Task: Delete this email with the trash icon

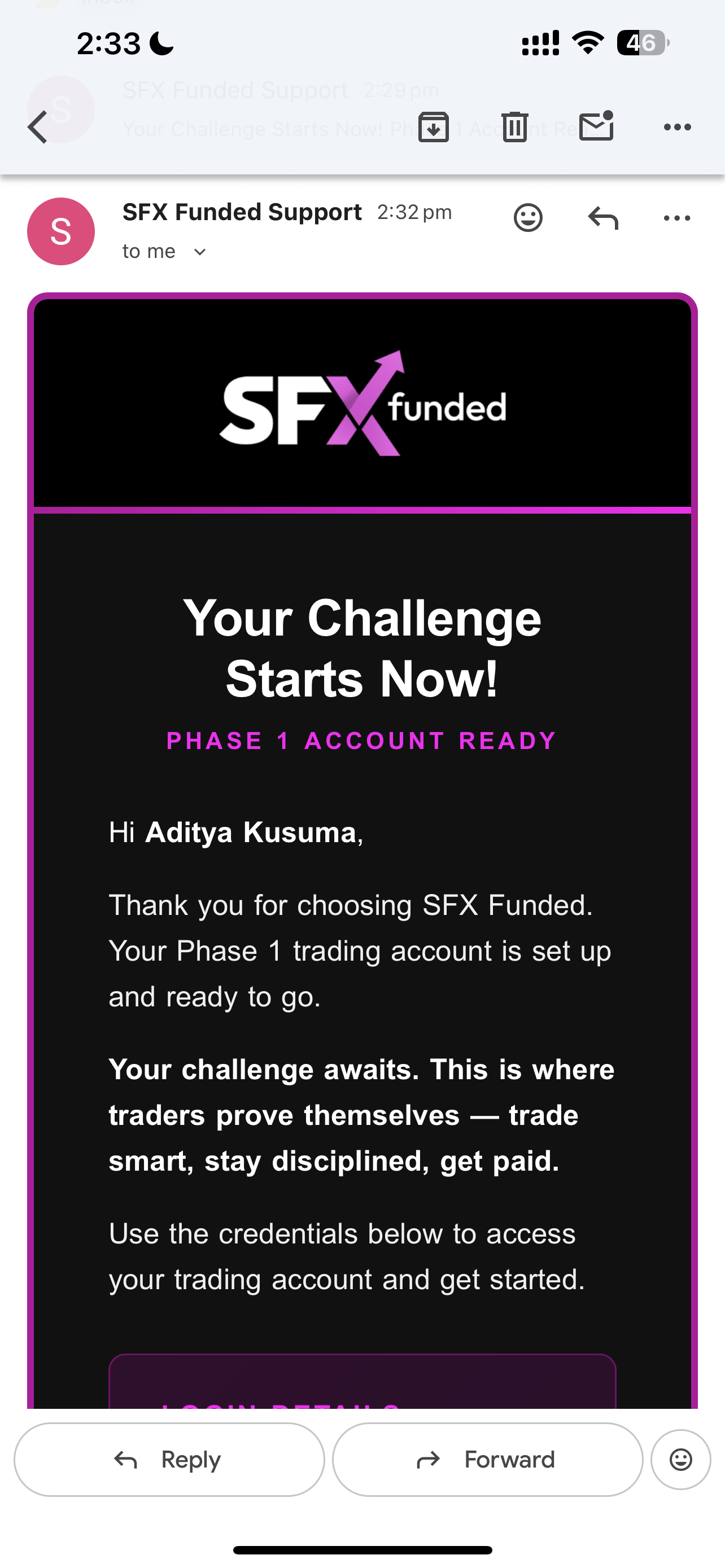Action: pyautogui.click(x=515, y=127)
